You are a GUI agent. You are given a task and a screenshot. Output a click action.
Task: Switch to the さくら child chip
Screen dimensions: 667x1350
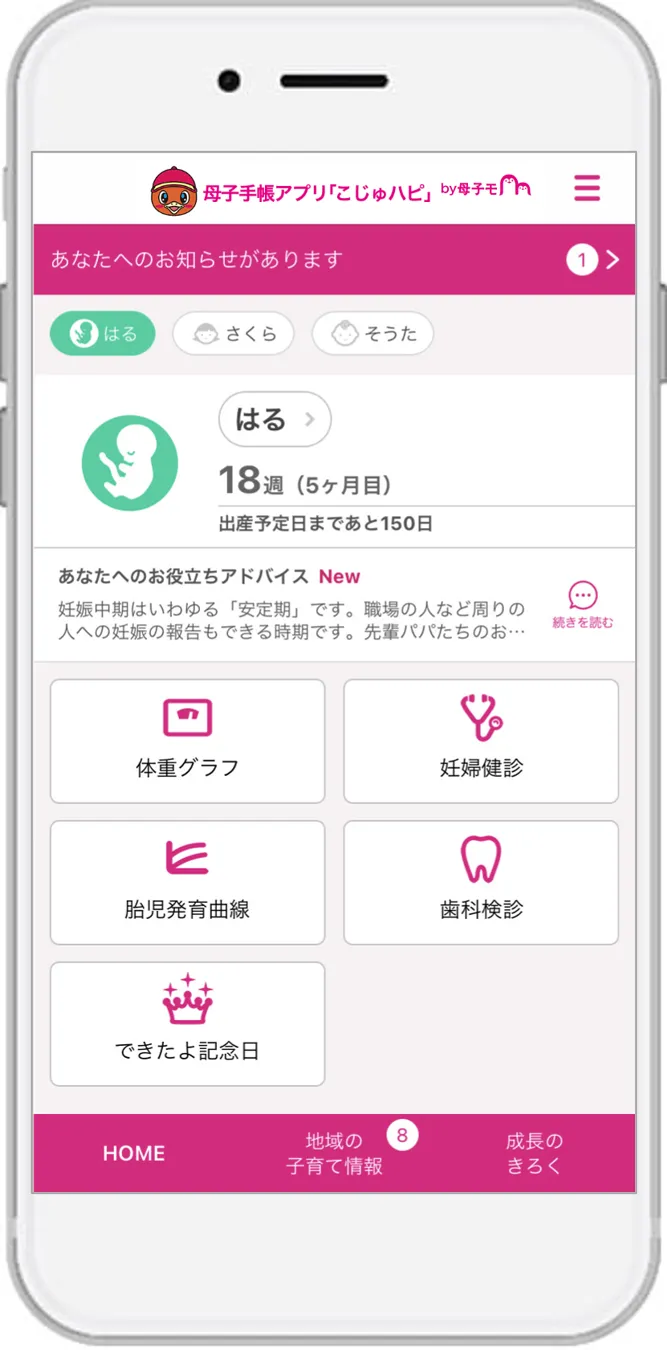tap(233, 334)
